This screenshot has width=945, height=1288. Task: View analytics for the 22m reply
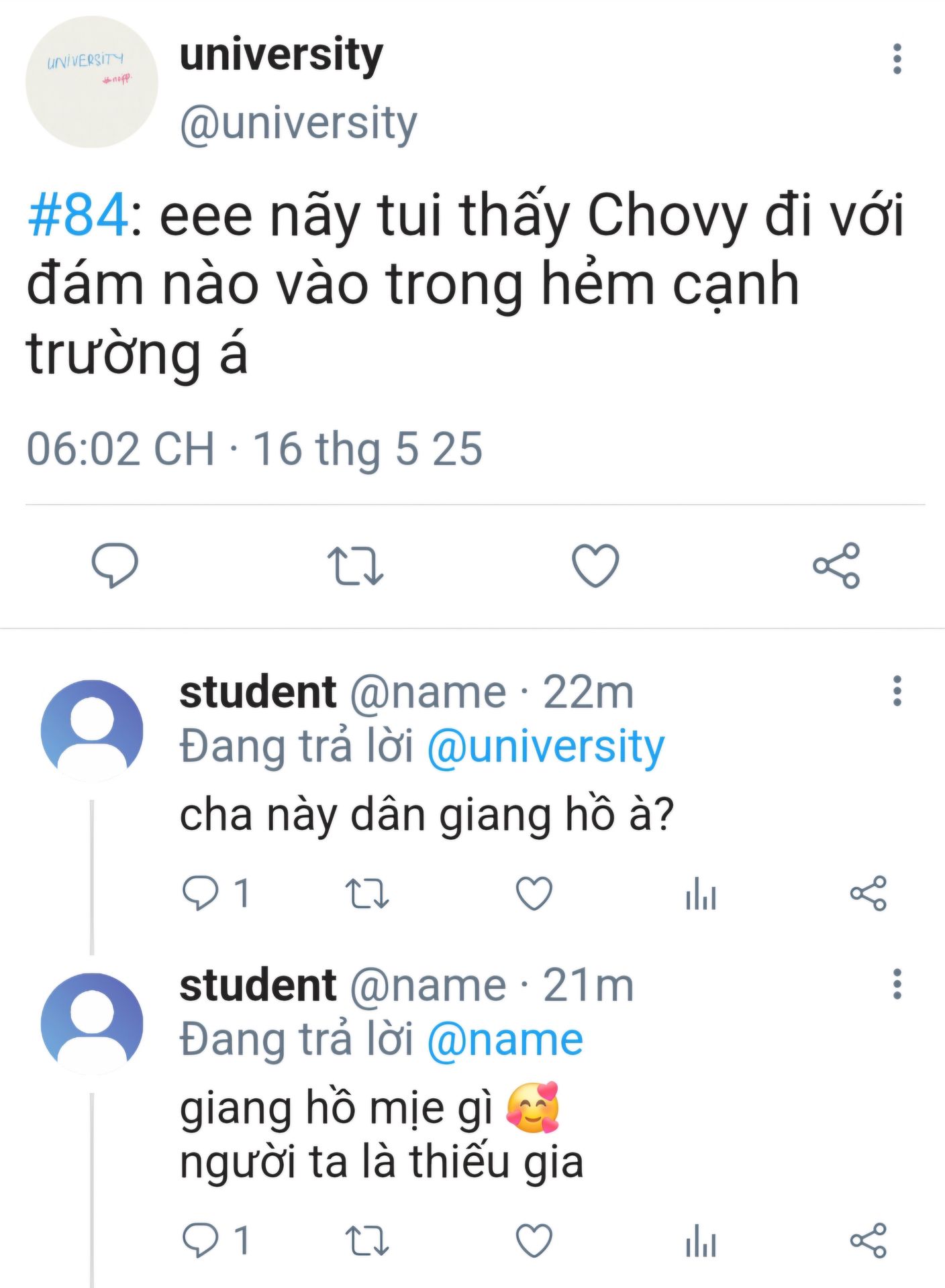tap(701, 894)
